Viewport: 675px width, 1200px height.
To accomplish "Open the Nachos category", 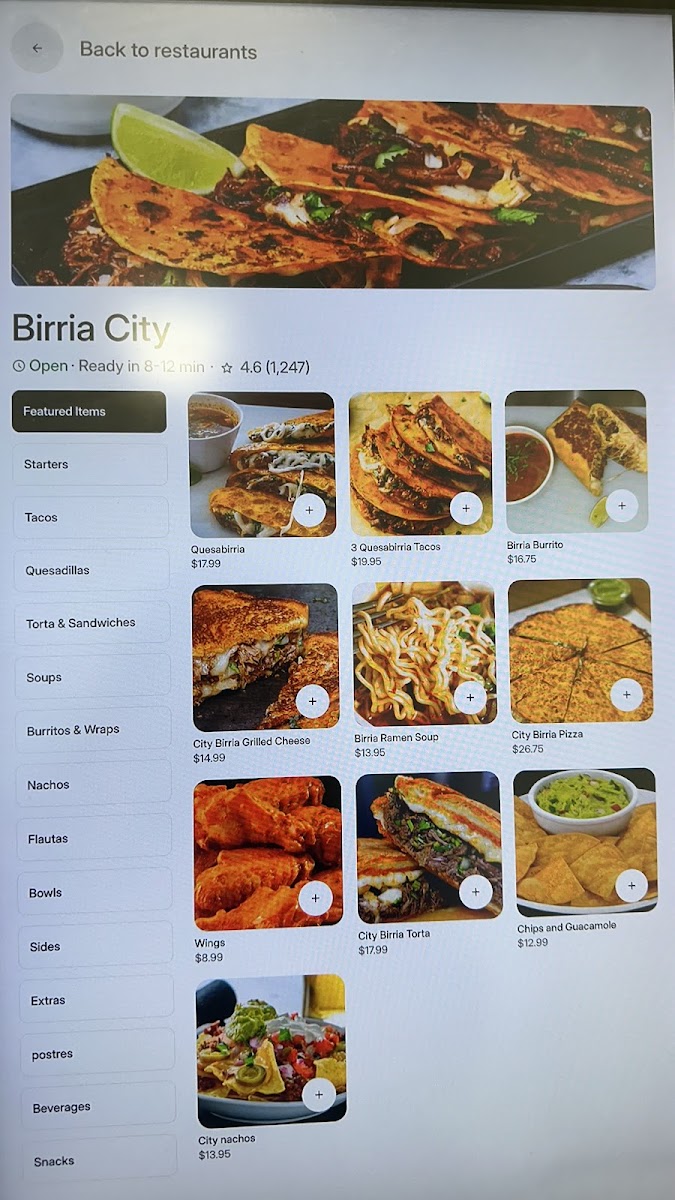I will [95, 786].
